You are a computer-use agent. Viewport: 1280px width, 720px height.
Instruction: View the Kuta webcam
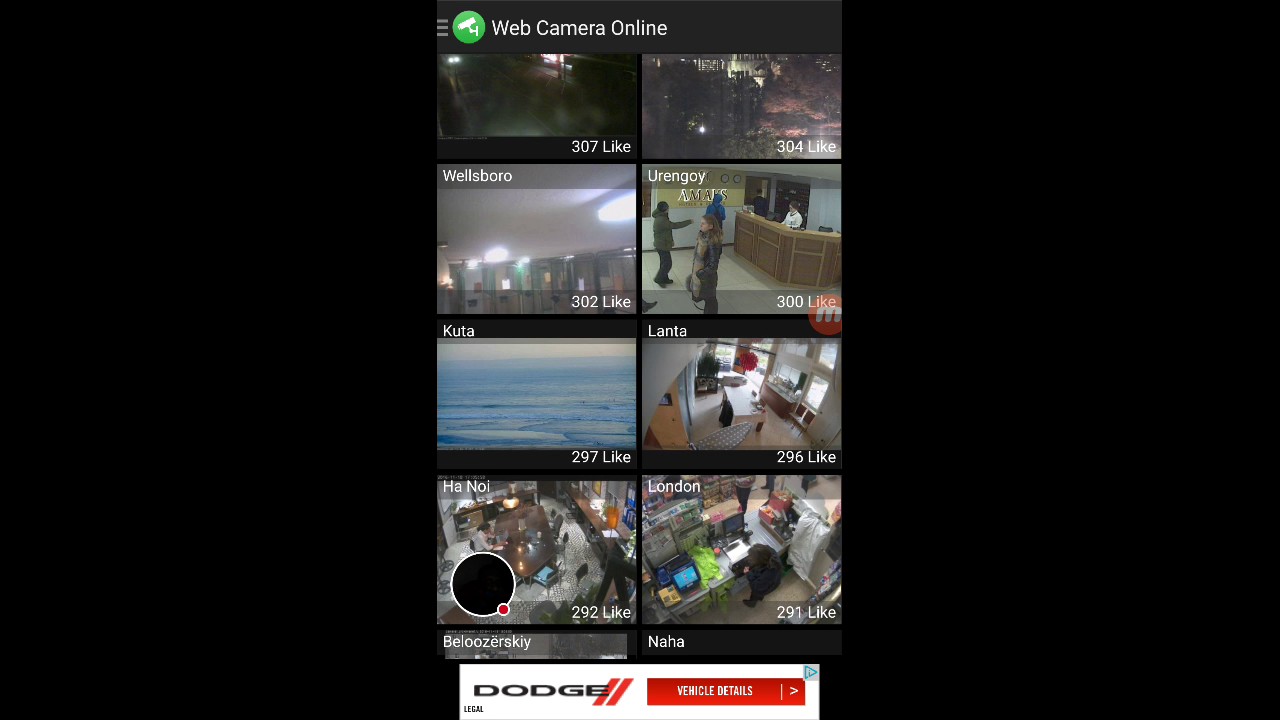click(x=536, y=395)
